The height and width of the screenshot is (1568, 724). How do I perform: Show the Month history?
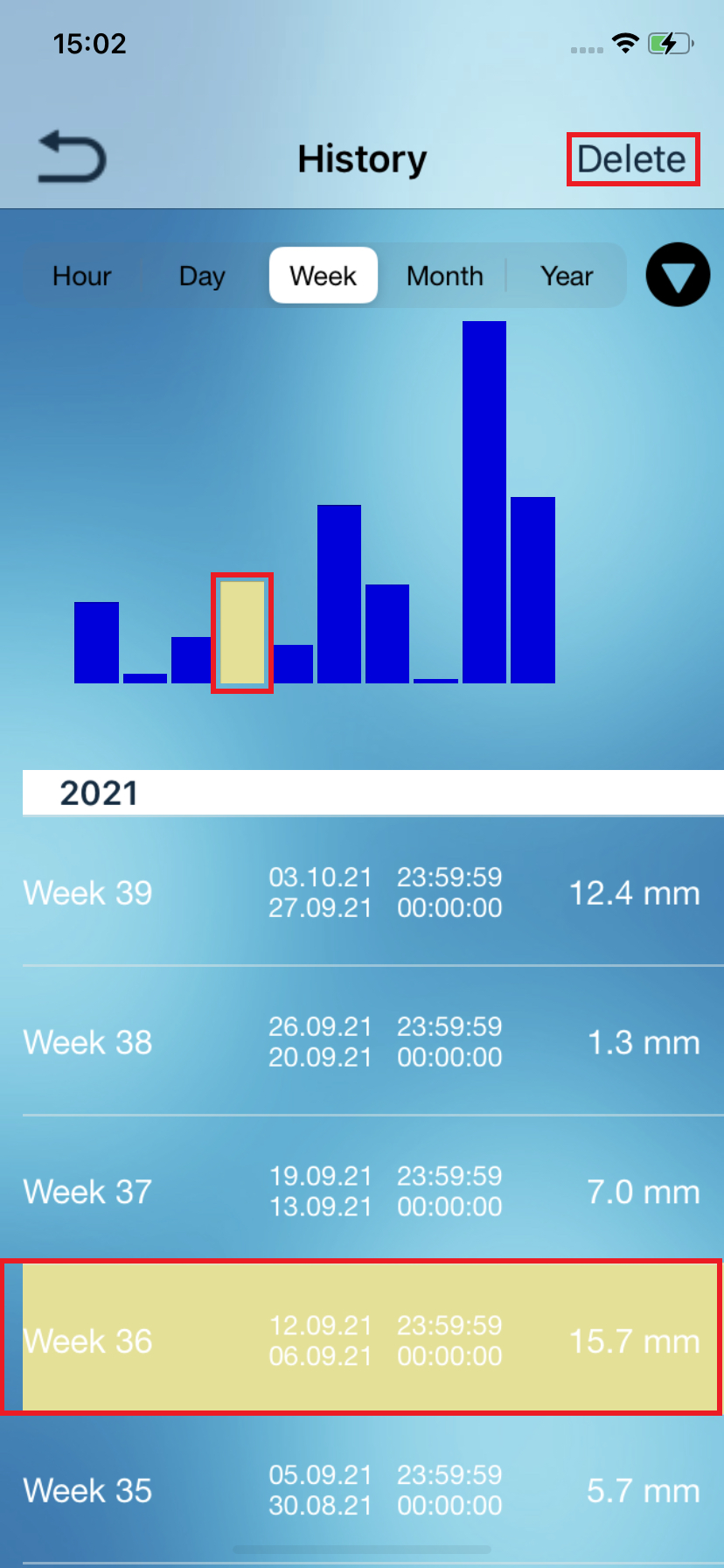click(444, 276)
